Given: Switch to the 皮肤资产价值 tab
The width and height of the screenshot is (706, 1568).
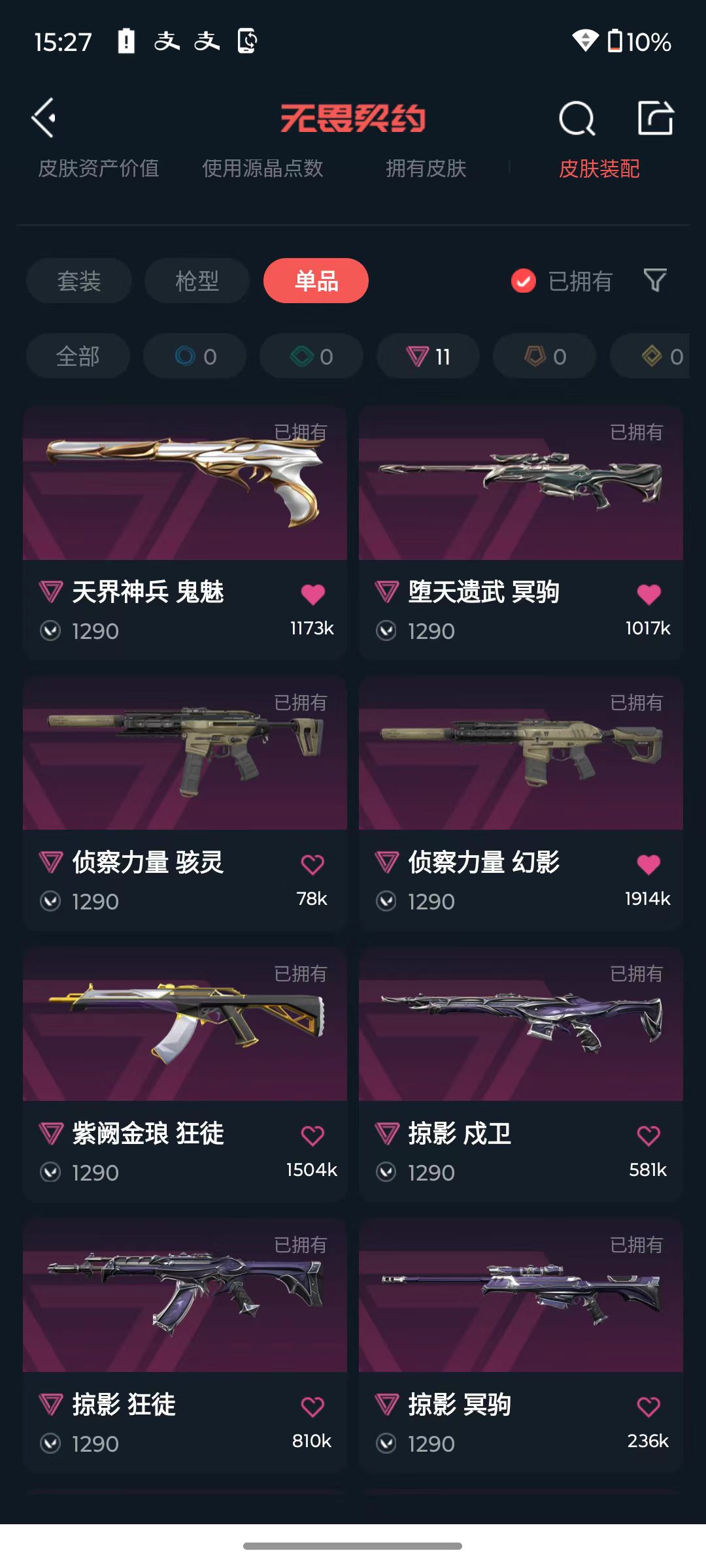Looking at the screenshot, I should click(x=98, y=169).
